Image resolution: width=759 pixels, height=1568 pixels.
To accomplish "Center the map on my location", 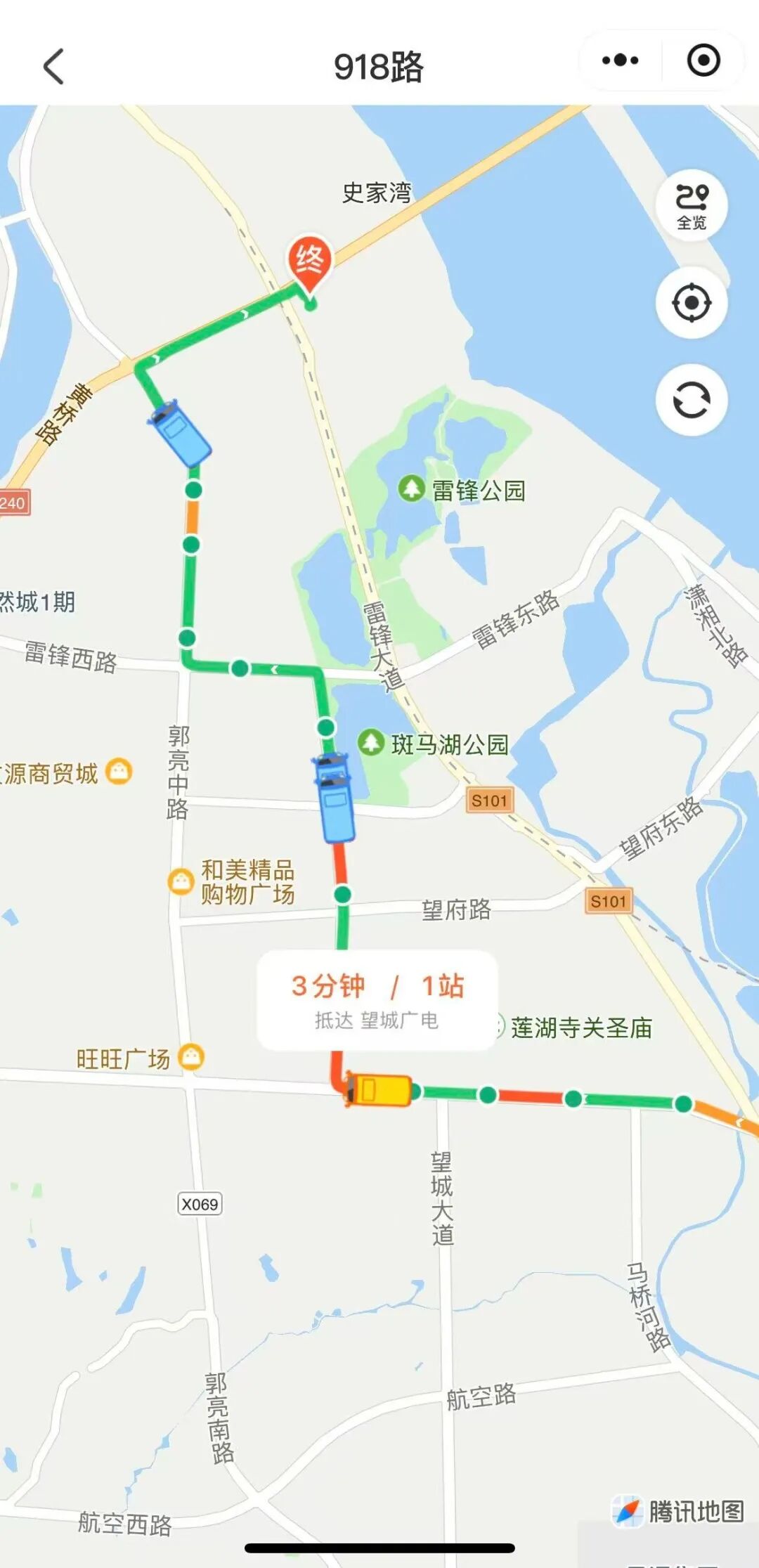I will click(692, 303).
